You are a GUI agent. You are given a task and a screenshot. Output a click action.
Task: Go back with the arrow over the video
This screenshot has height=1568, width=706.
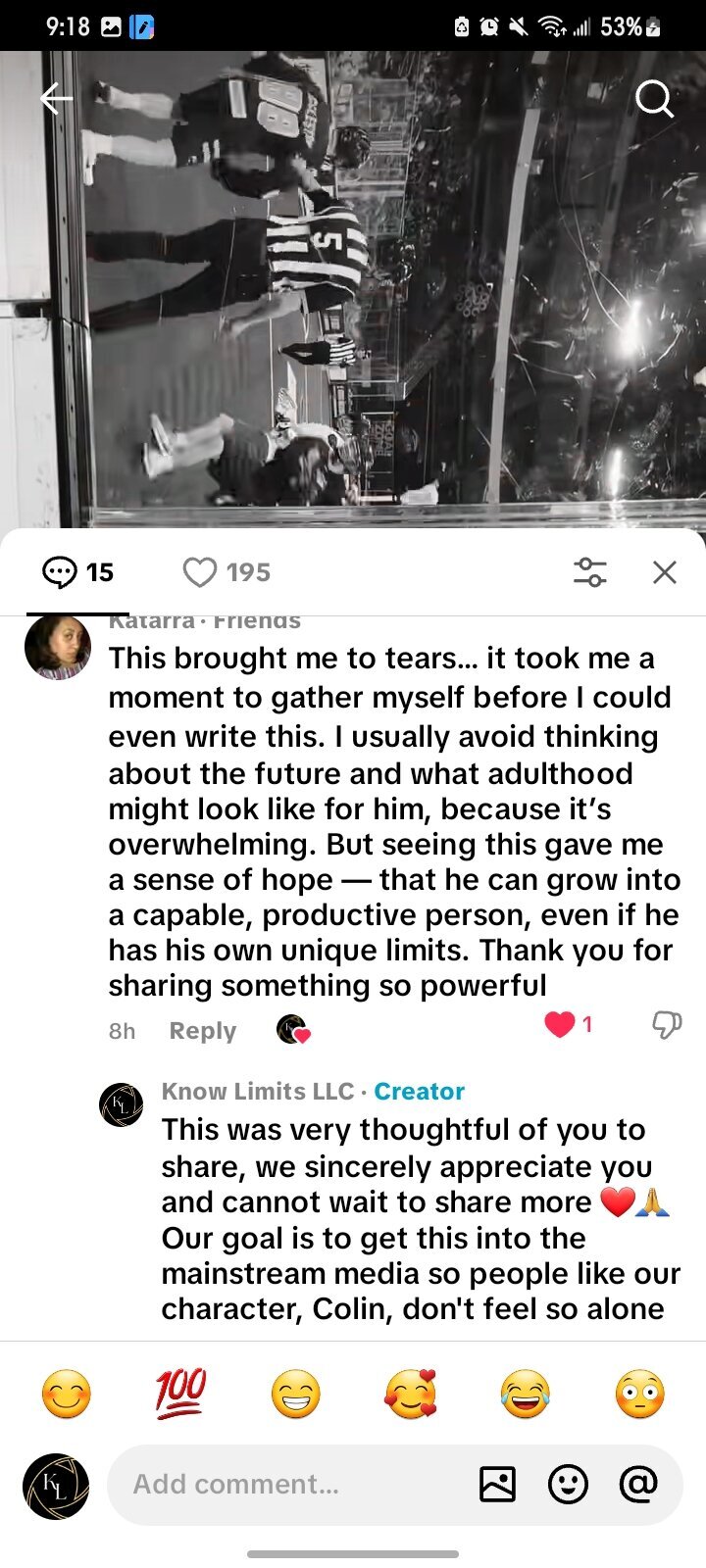[56, 98]
